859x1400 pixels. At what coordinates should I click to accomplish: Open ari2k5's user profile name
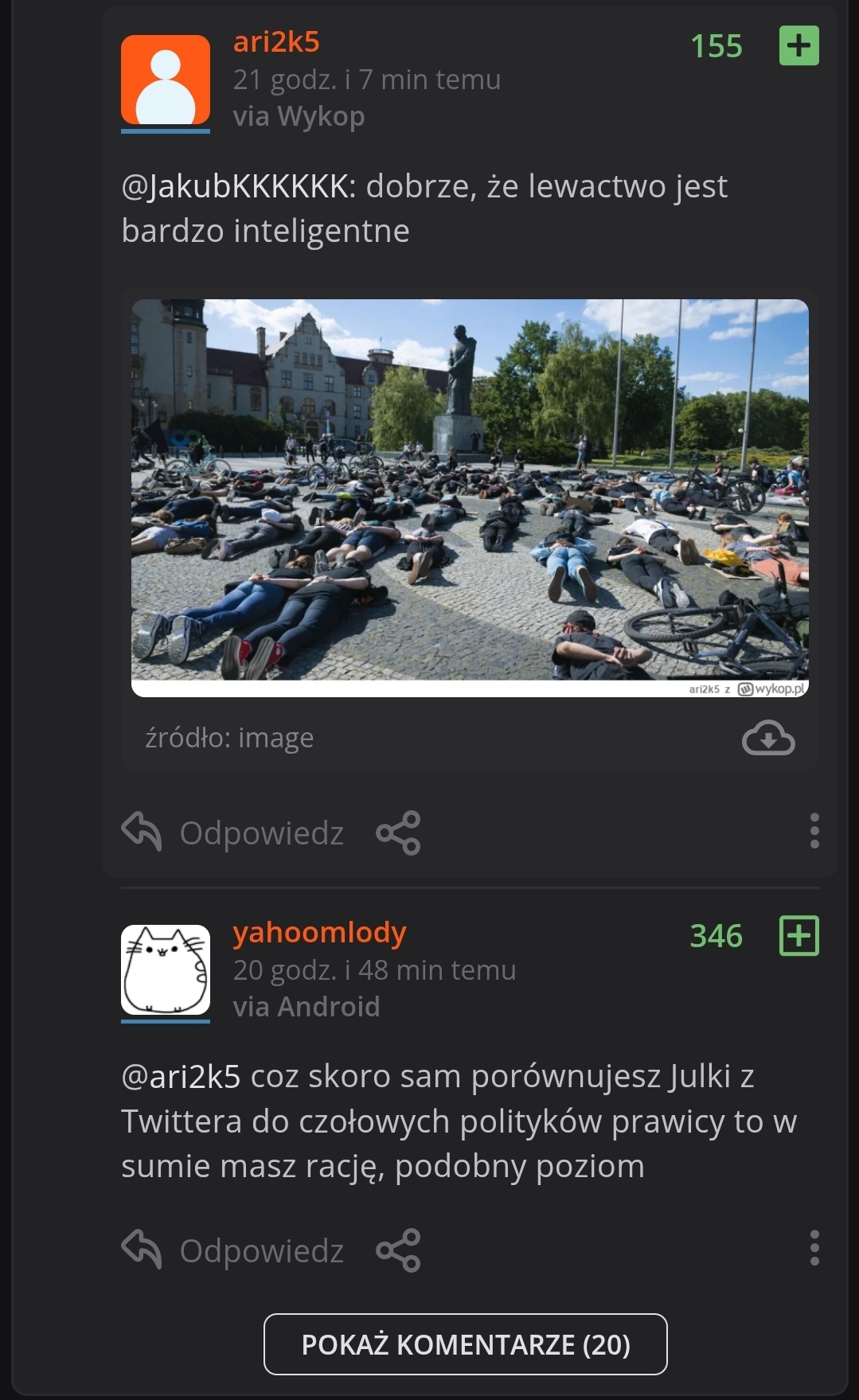pos(276,42)
